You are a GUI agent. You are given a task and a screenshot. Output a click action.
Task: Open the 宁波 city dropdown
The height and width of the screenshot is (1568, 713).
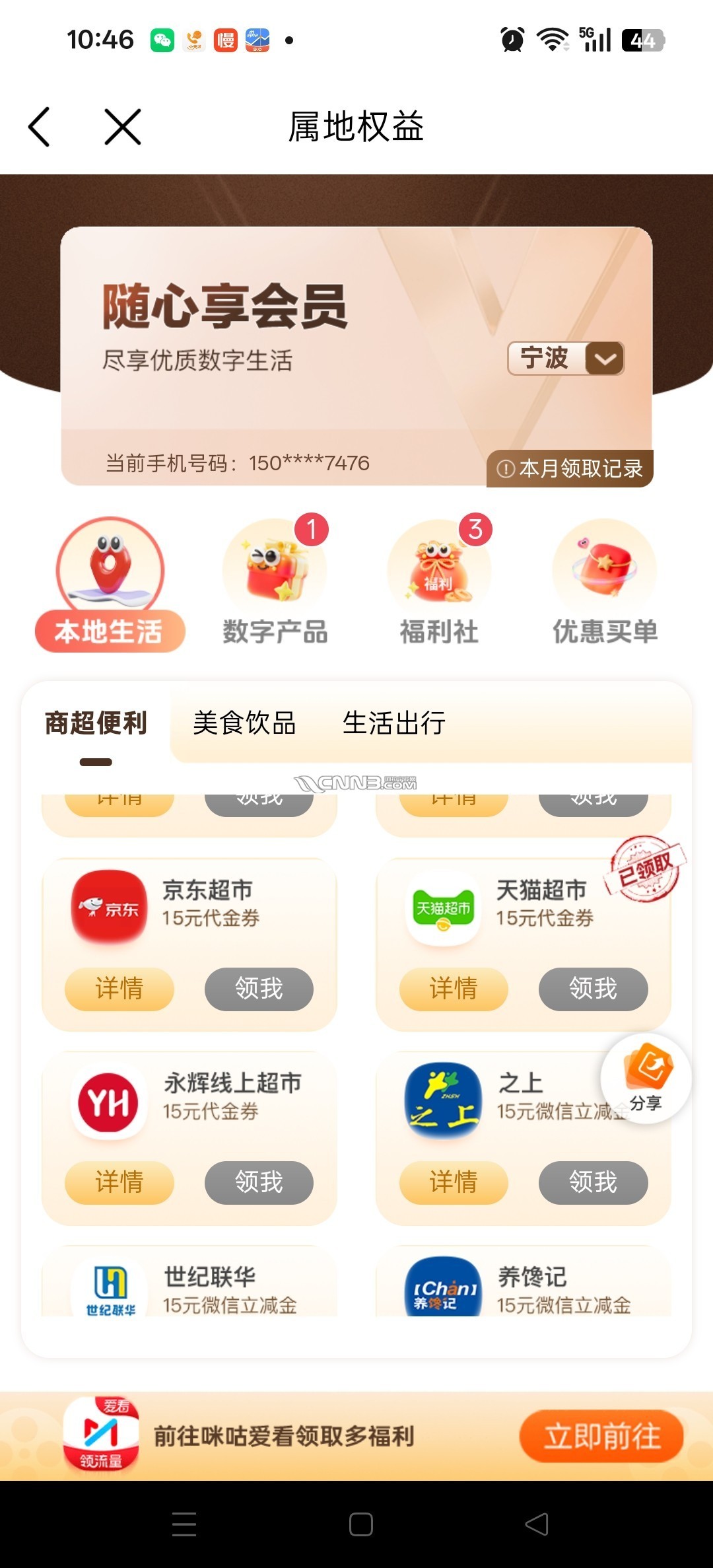coord(566,359)
